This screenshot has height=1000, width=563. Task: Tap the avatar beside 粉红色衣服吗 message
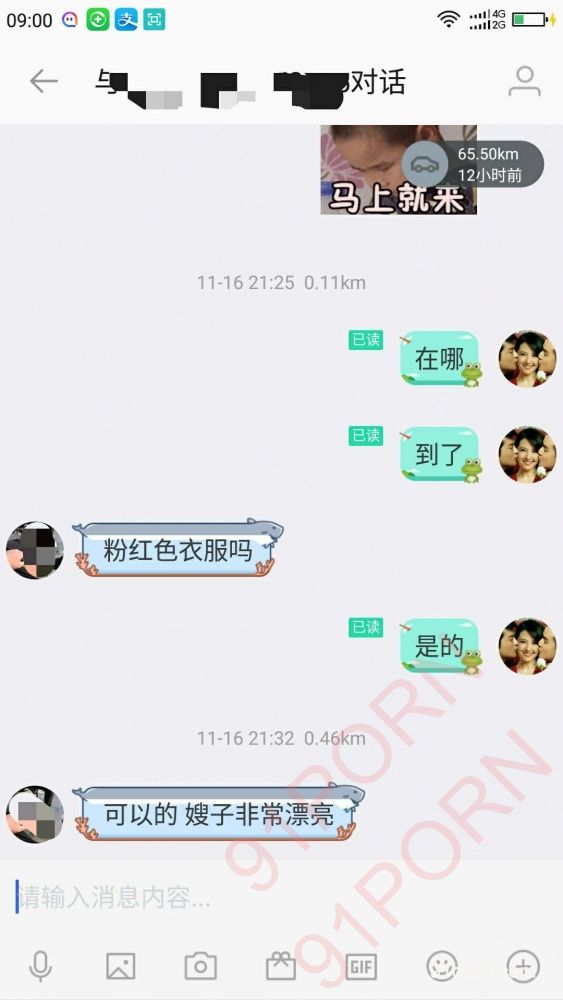(x=35, y=550)
